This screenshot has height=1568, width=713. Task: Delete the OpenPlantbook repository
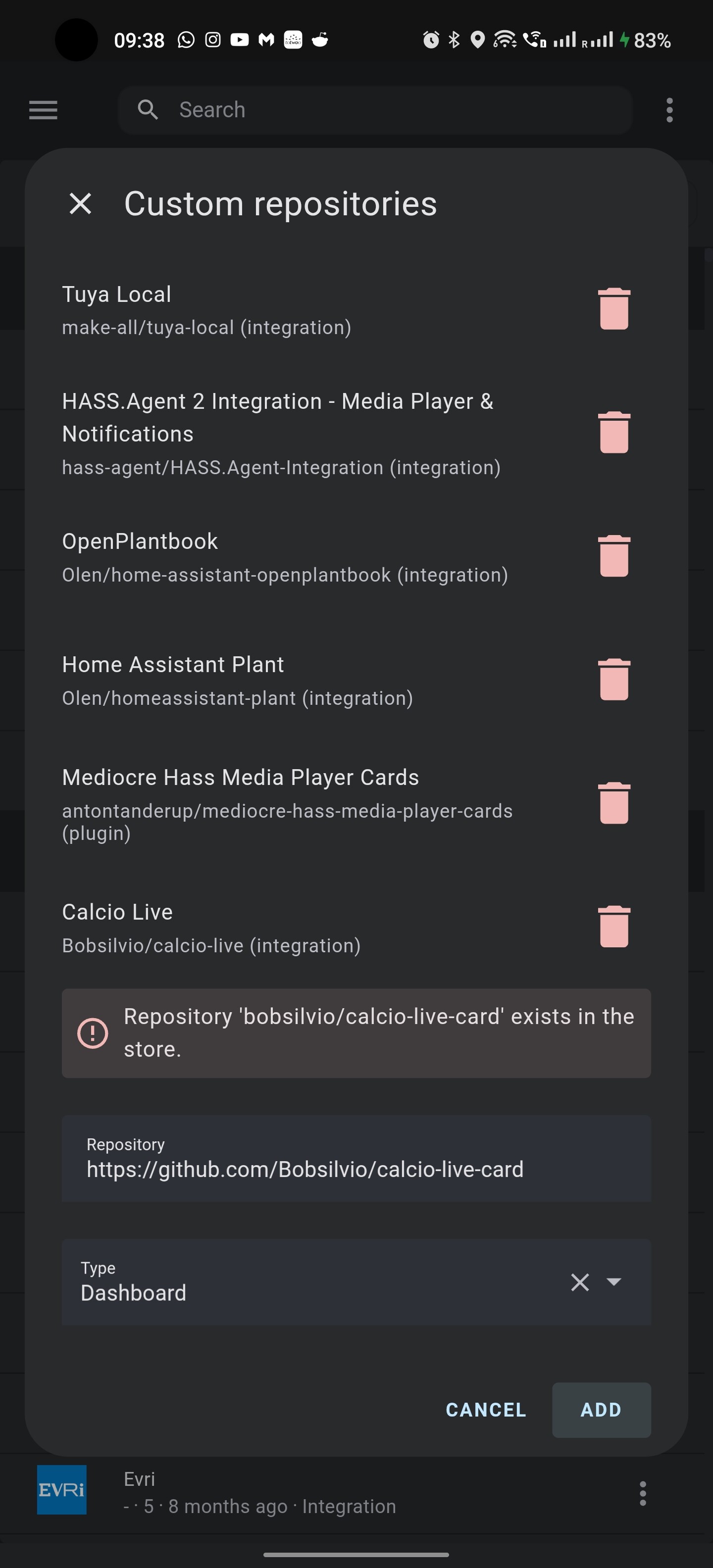(x=613, y=556)
